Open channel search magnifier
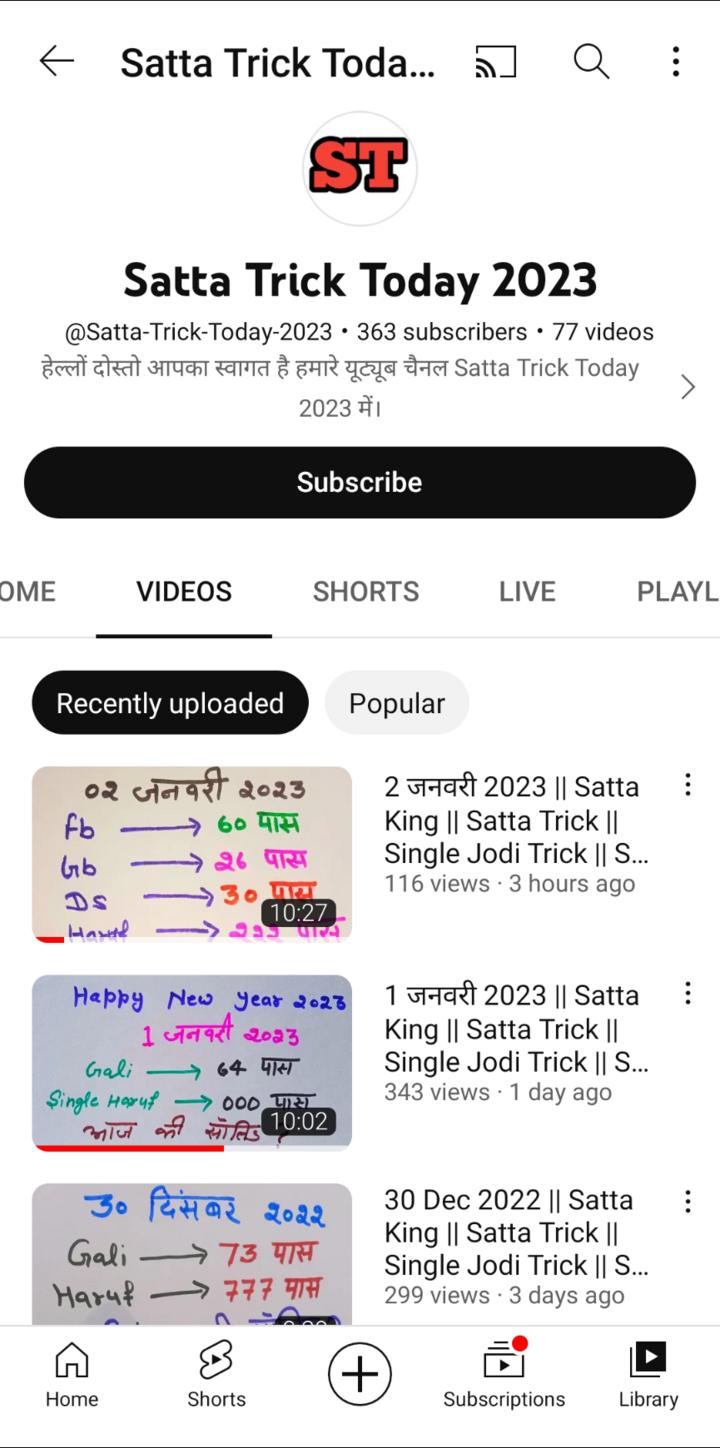This screenshot has width=720, height=1448. [591, 62]
